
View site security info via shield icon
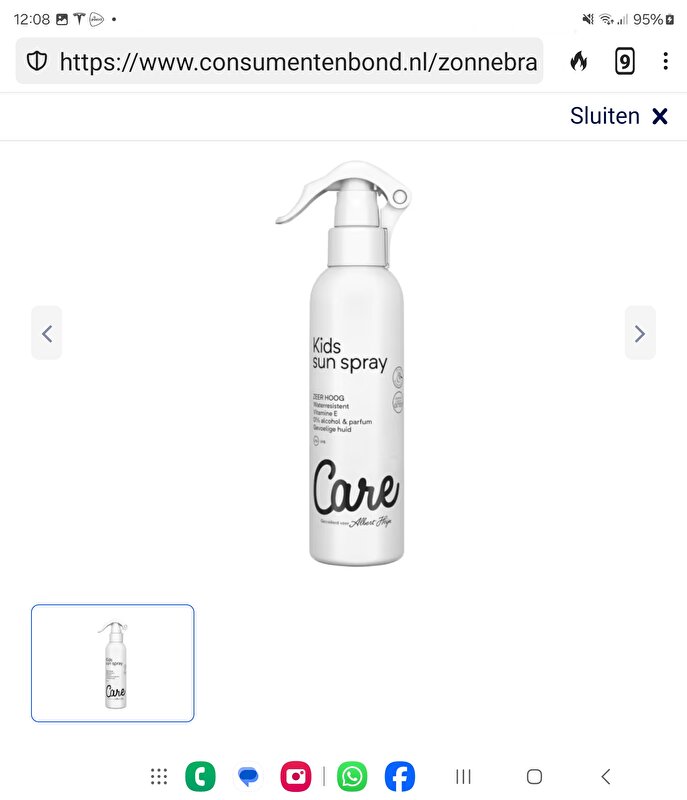[x=37, y=62]
